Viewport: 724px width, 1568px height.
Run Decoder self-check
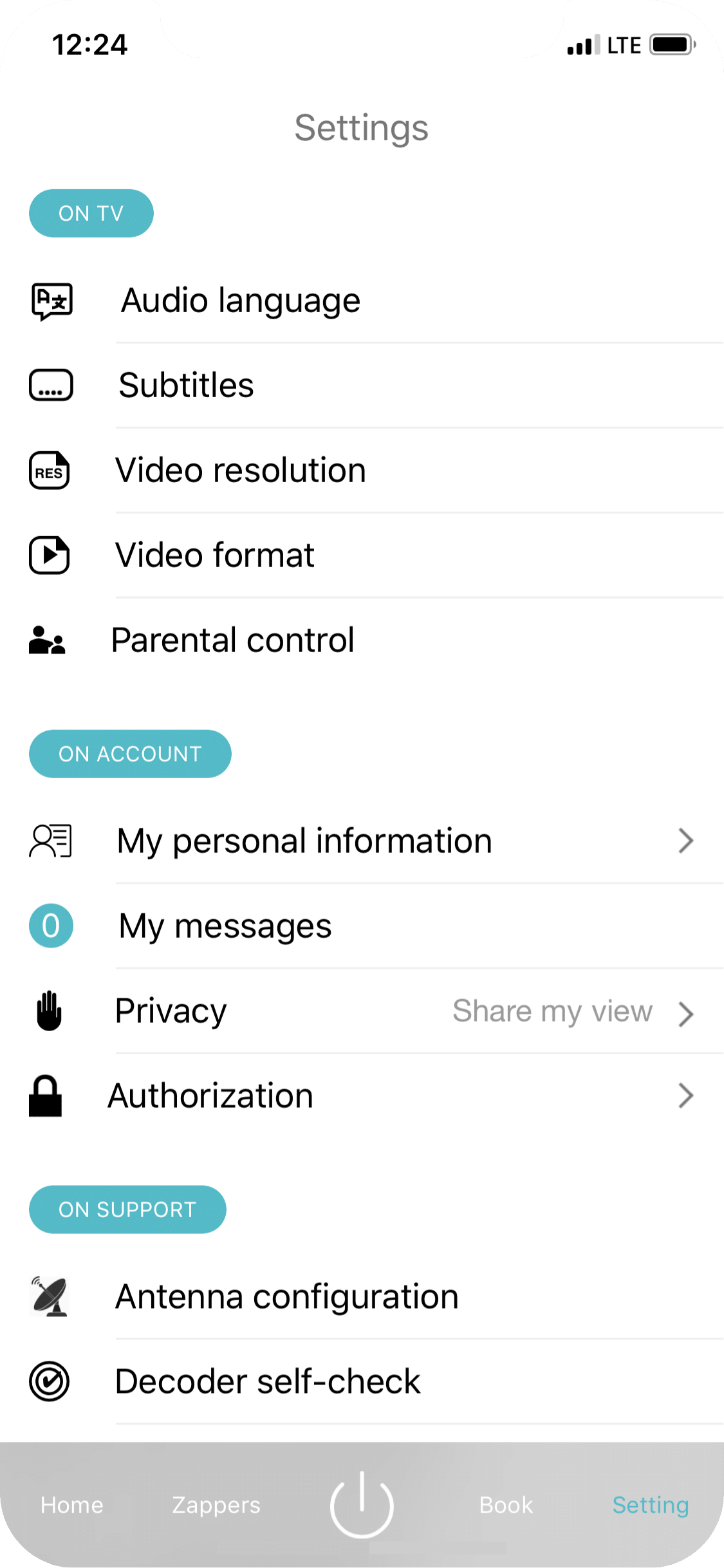pos(362,1382)
